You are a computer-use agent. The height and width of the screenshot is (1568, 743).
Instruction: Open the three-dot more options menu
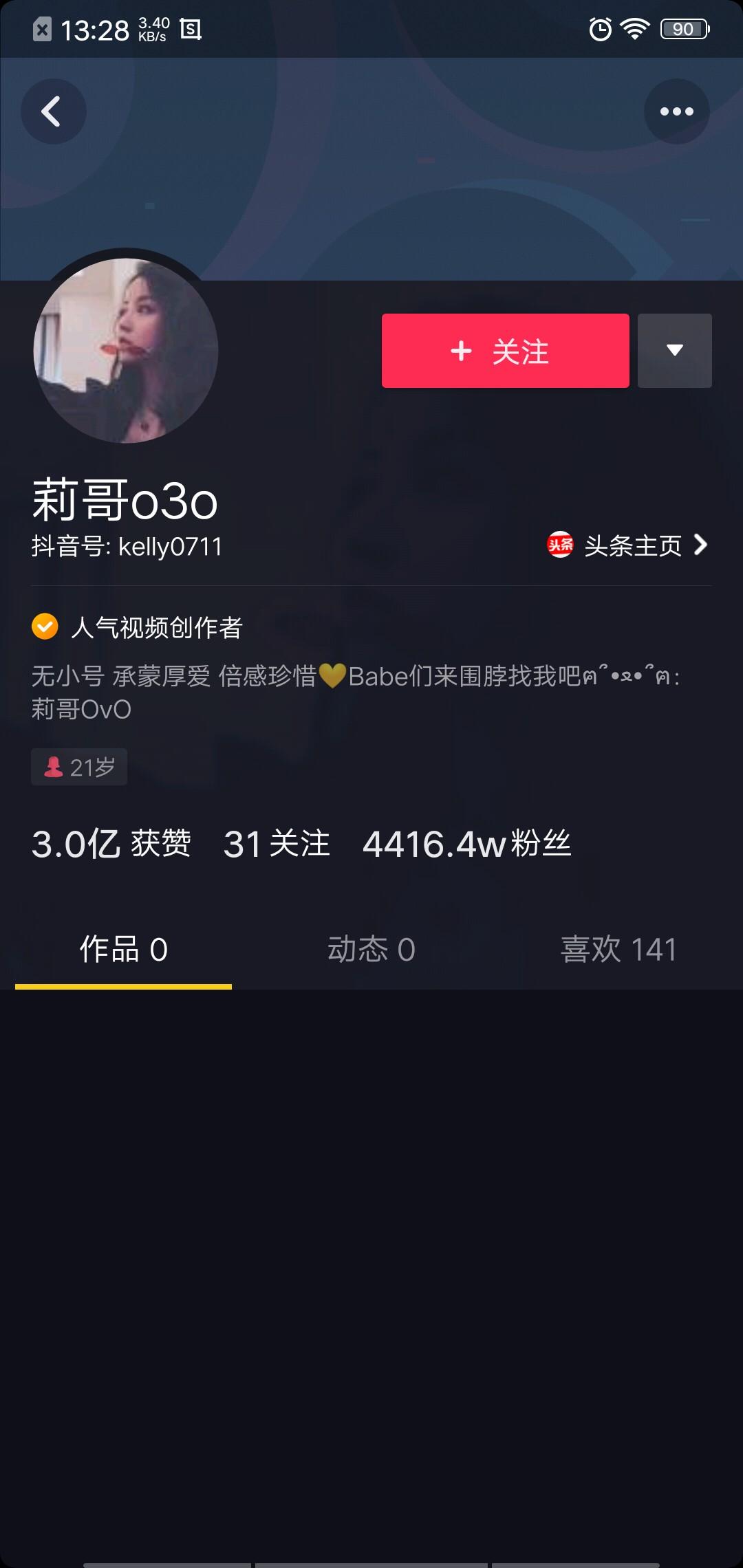coord(676,111)
